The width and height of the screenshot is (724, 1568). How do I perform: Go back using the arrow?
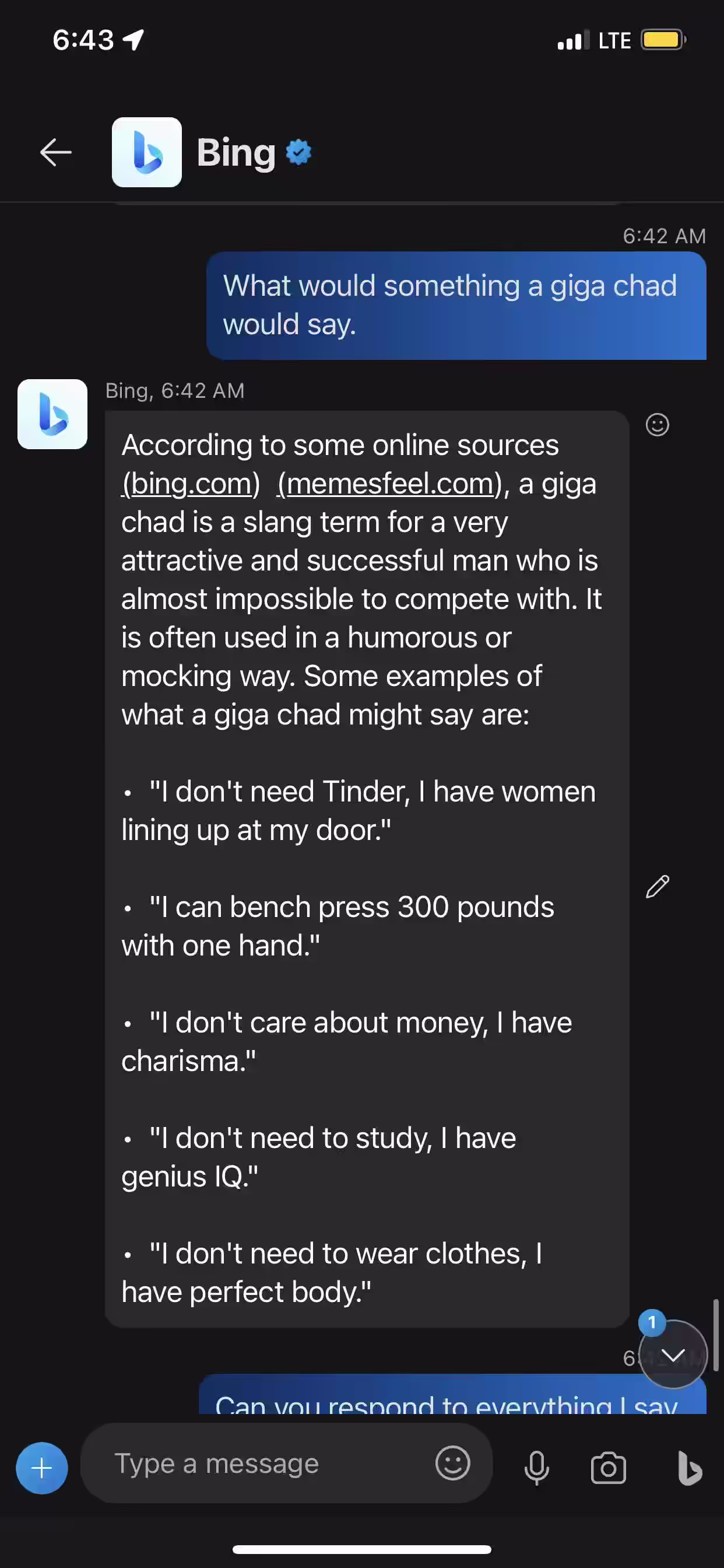(55, 152)
